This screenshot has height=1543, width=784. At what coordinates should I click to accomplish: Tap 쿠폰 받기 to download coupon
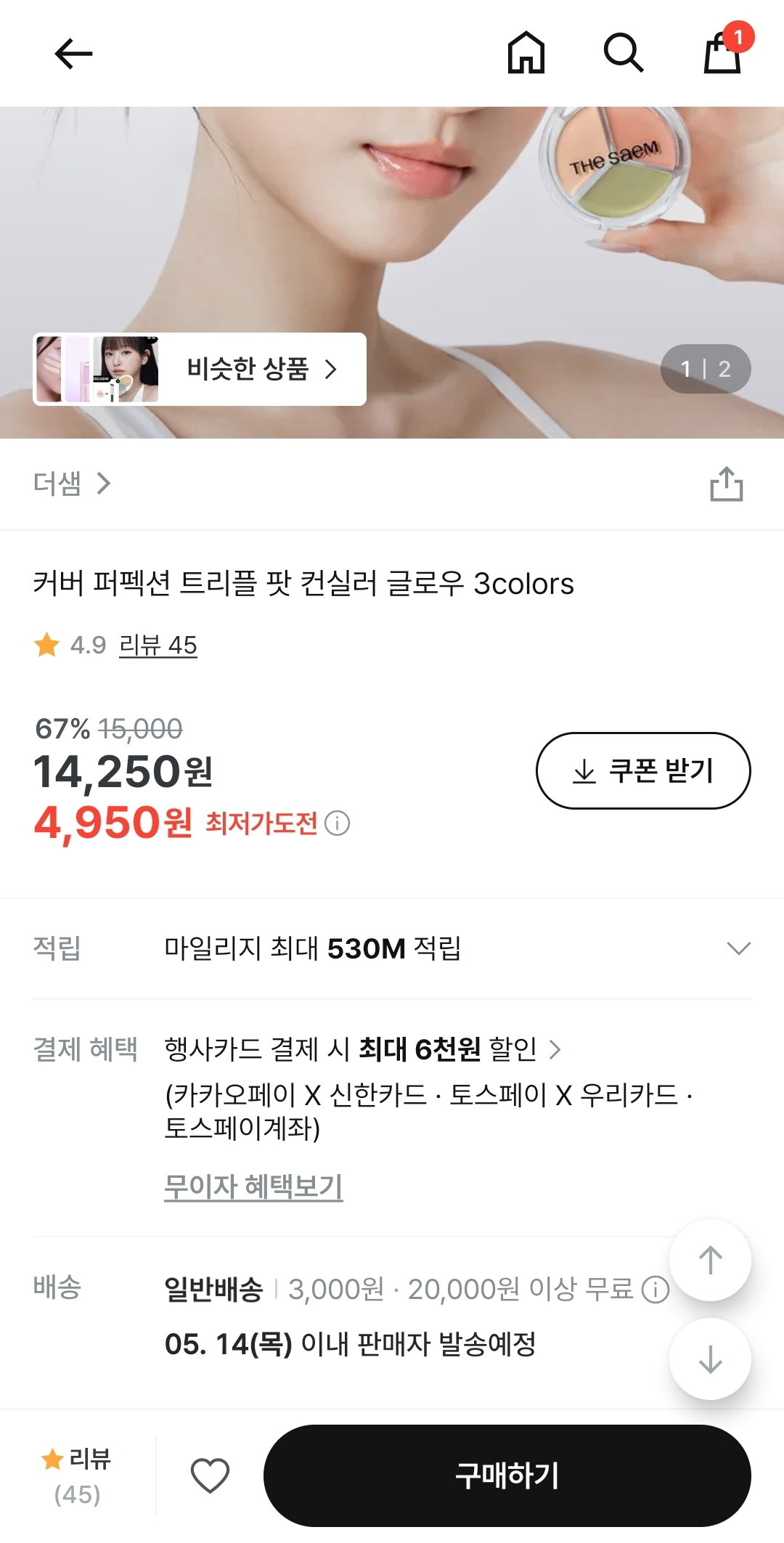click(643, 770)
